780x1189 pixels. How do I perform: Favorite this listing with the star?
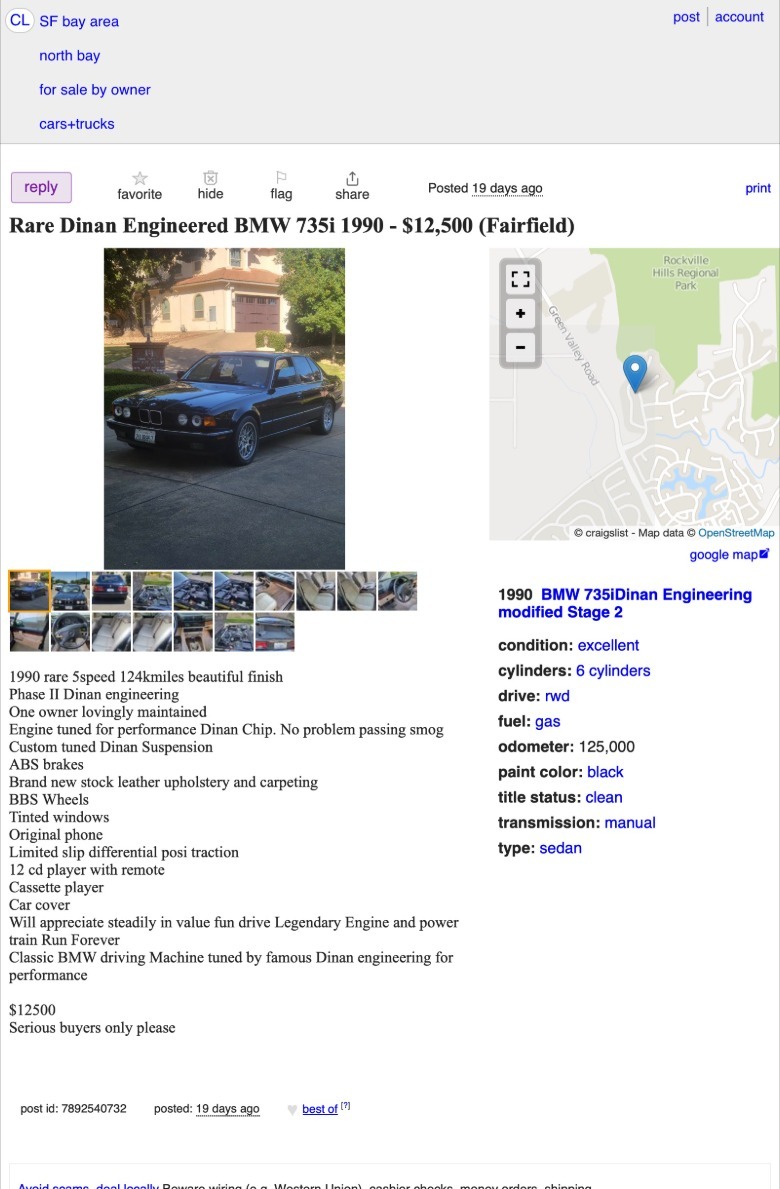coord(139,185)
